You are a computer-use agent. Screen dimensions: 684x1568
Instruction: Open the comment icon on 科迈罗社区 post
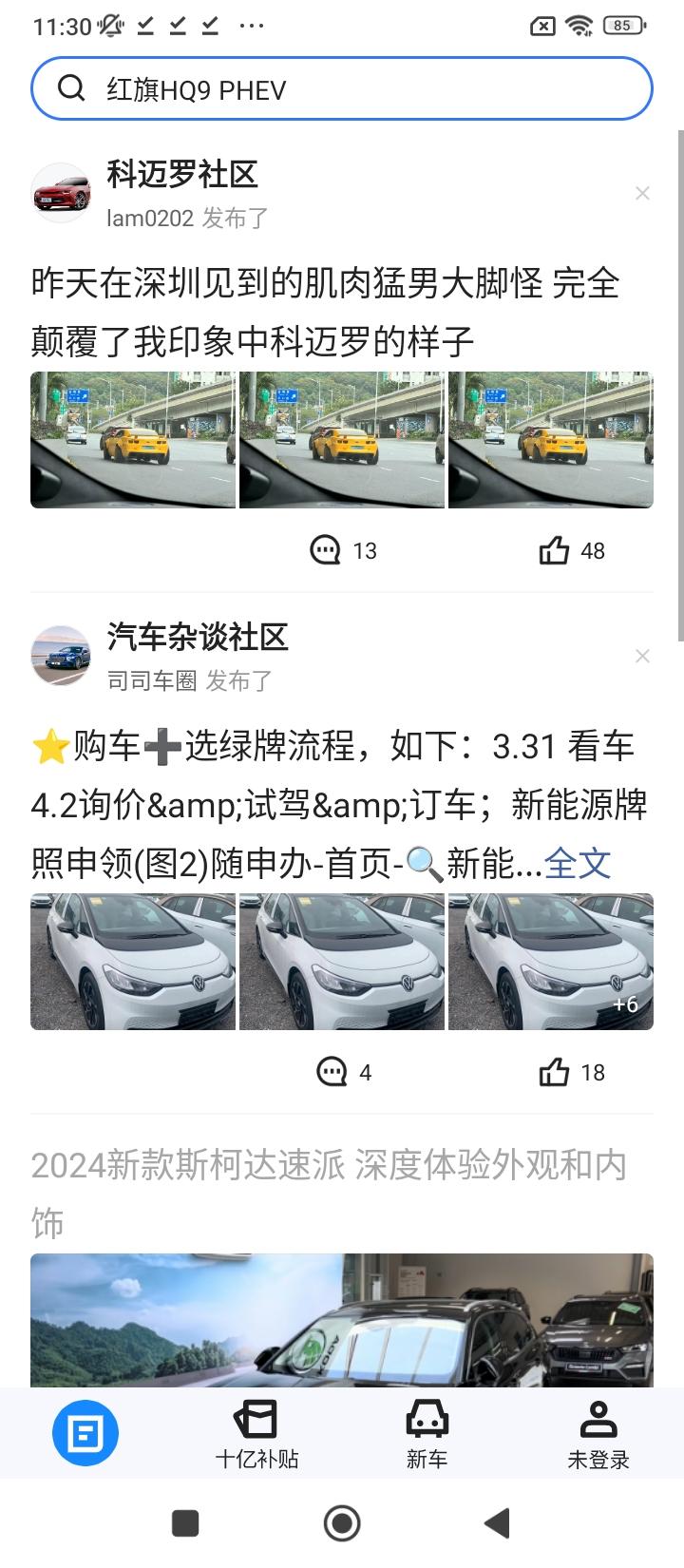point(324,550)
